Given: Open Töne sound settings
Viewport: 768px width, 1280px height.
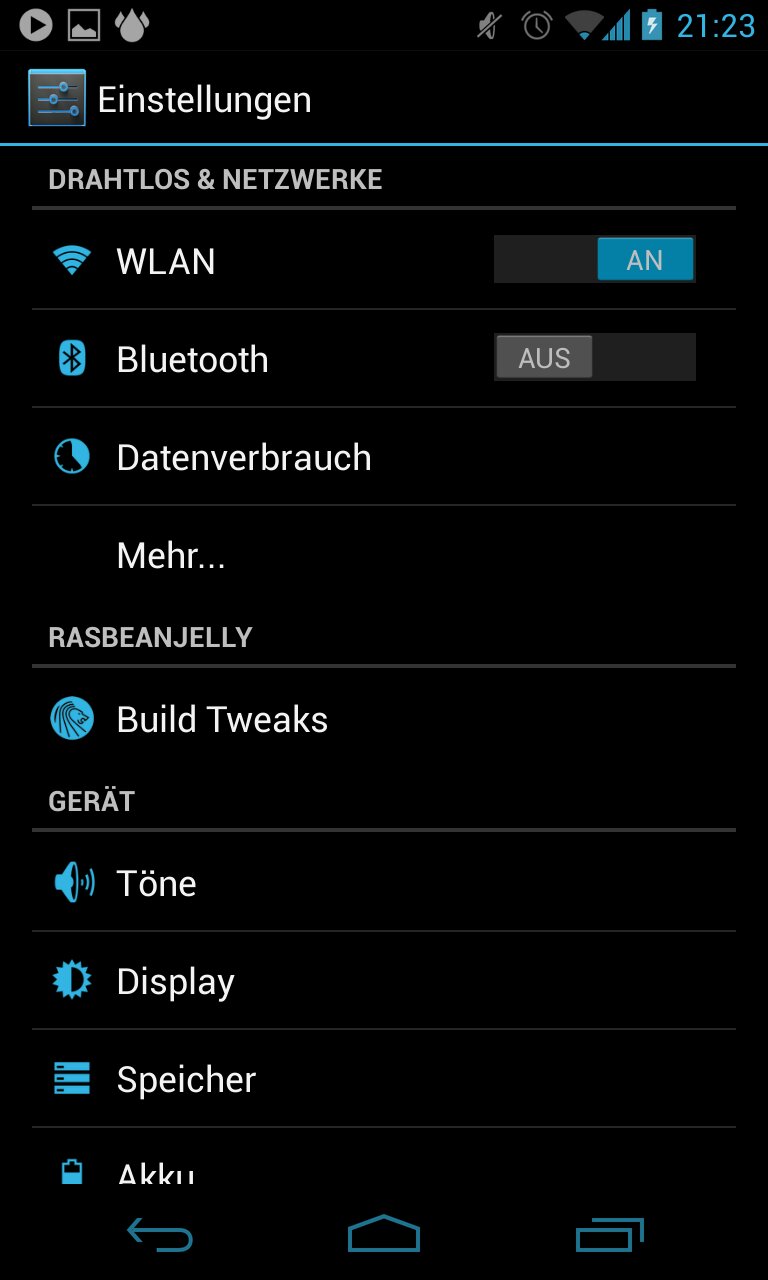Looking at the screenshot, I should (300, 883).
